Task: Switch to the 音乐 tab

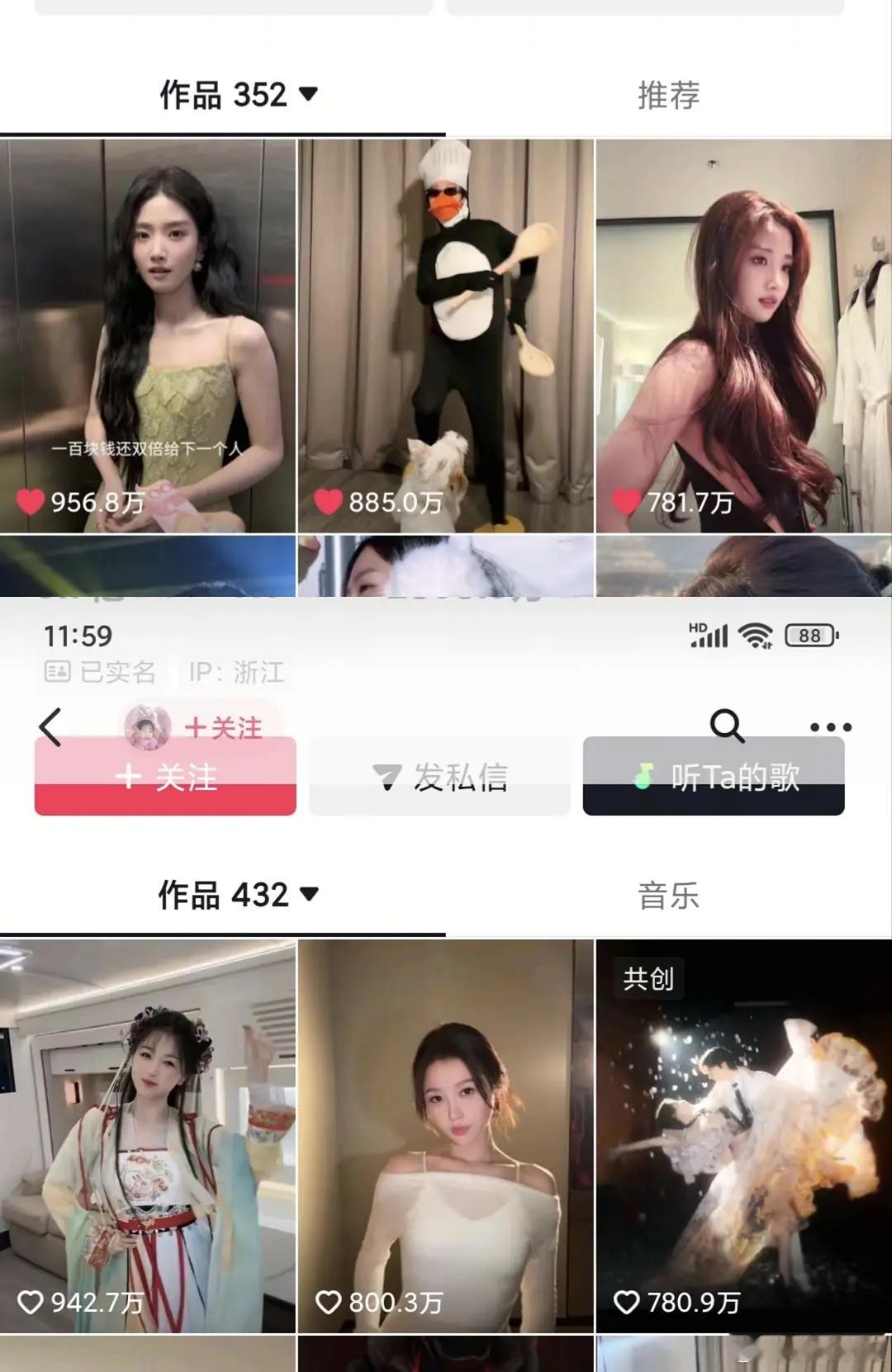Action: pyautogui.click(x=669, y=895)
